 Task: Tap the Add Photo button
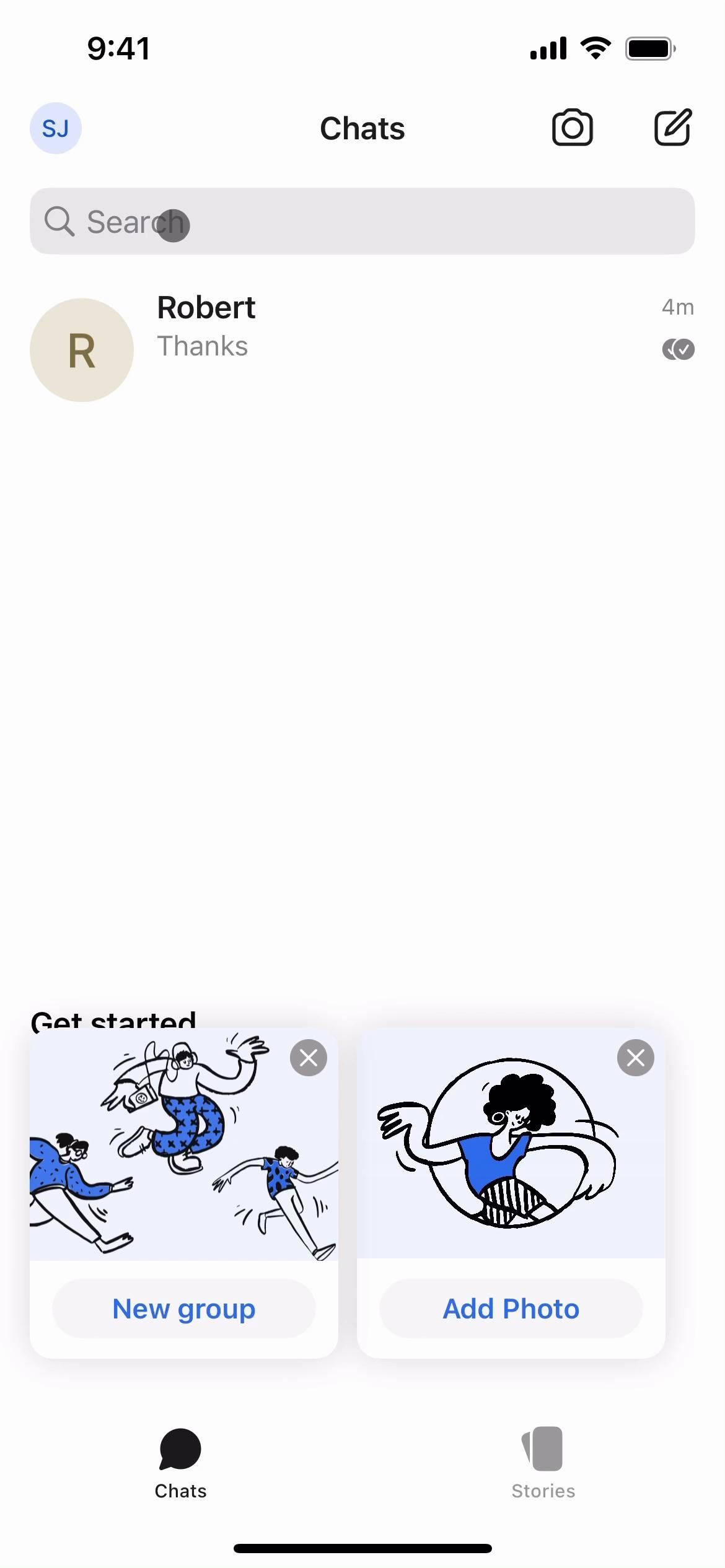(511, 1309)
